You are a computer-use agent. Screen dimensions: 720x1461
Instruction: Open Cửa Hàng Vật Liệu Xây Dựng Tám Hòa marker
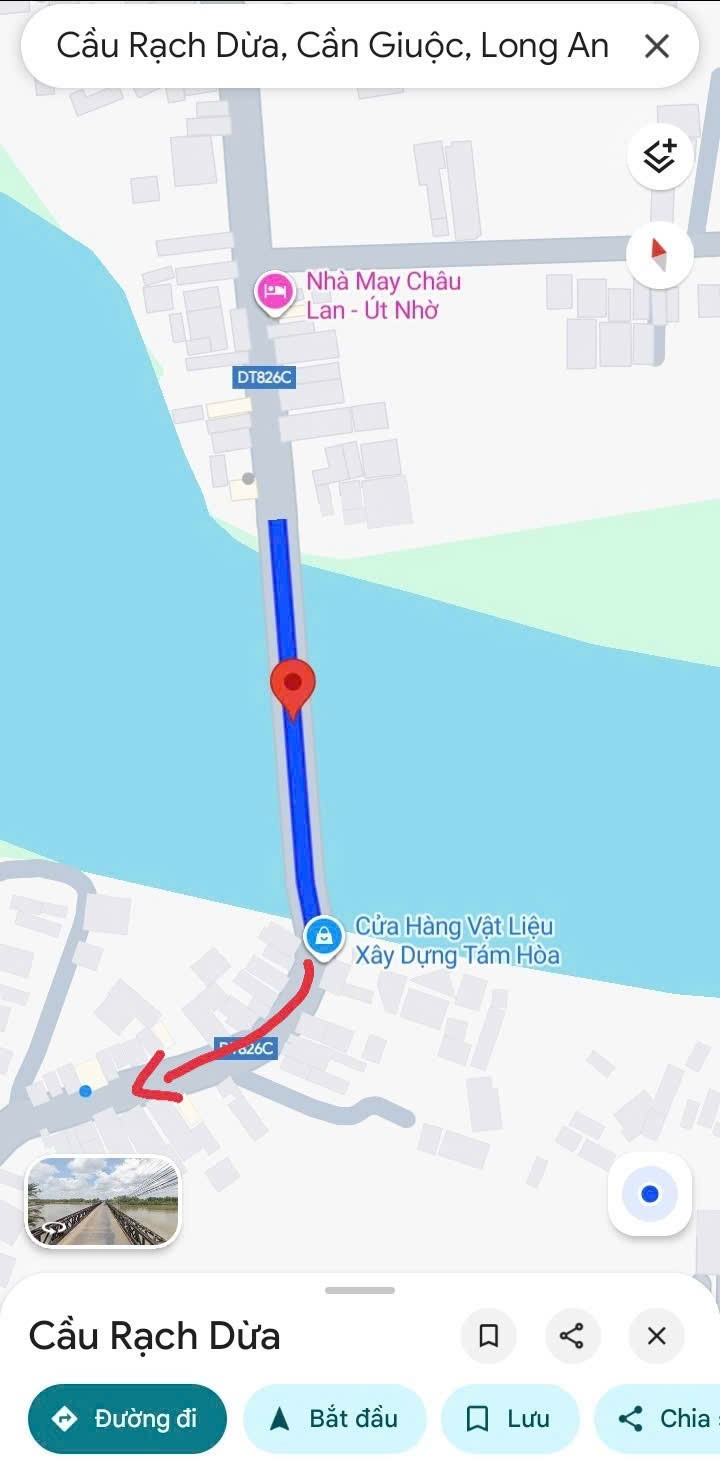click(x=324, y=937)
